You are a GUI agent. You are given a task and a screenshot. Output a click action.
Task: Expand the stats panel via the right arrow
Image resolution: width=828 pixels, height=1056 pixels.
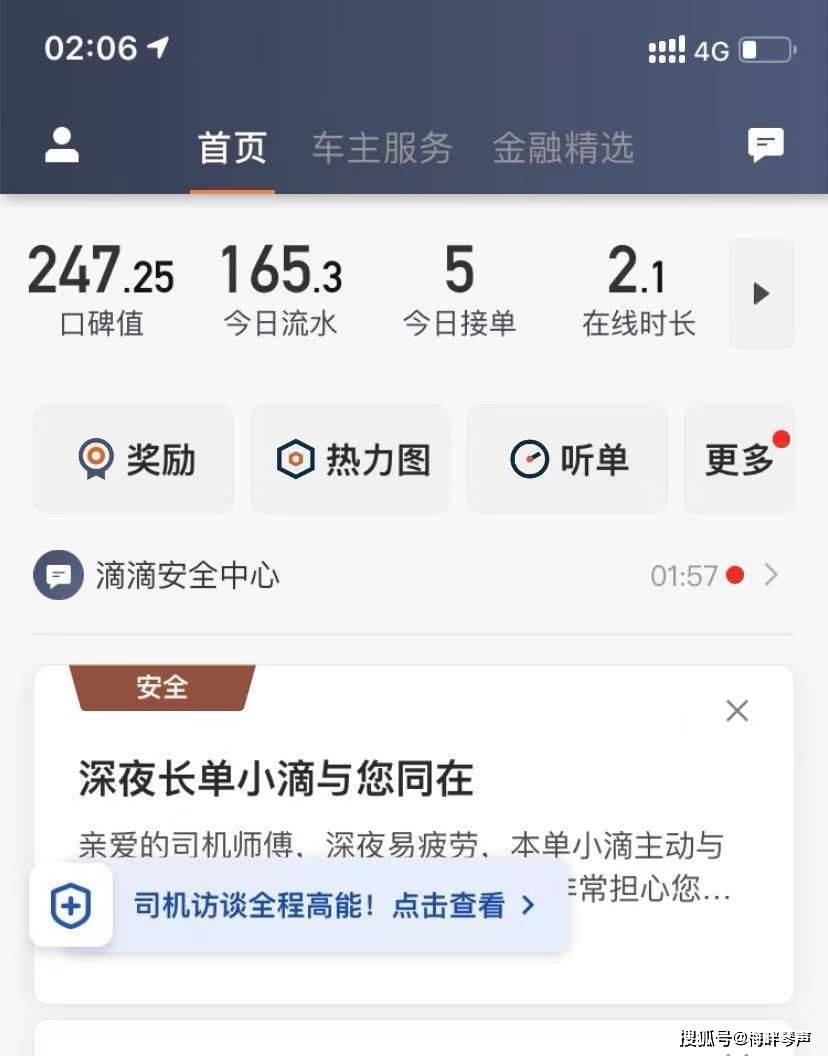[x=762, y=293]
